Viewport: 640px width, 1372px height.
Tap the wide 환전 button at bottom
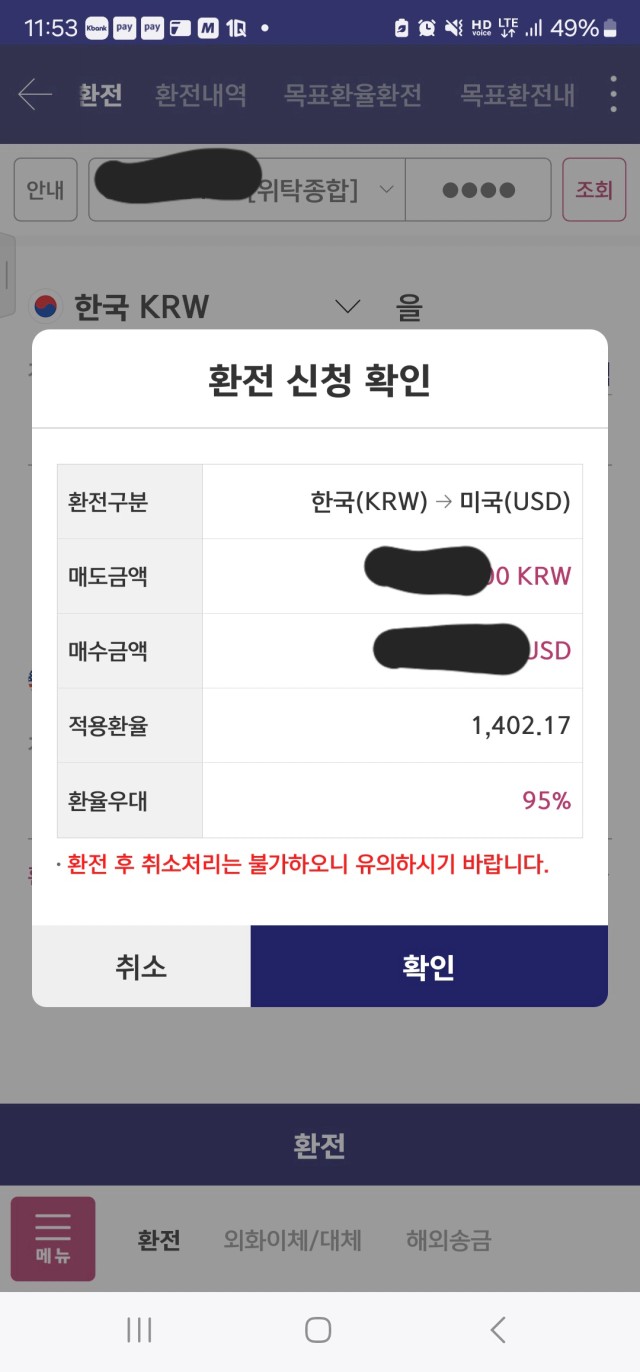[320, 1145]
